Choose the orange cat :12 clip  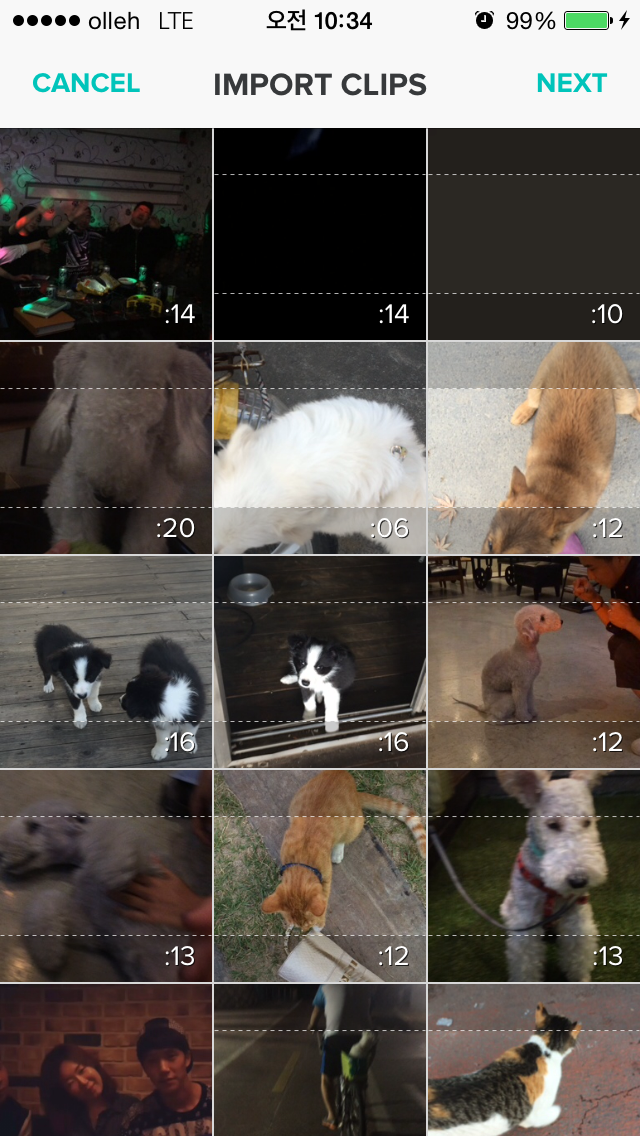pyautogui.click(x=320, y=876)
